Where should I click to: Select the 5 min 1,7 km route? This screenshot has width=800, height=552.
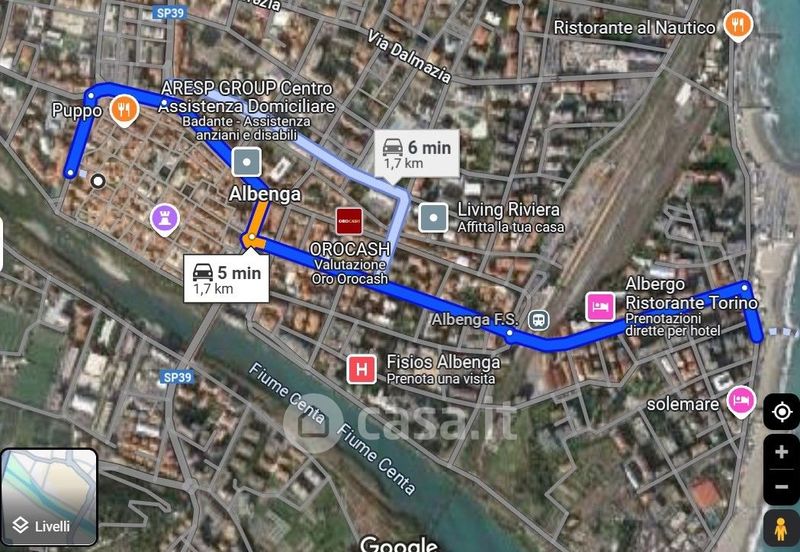pyautogui.click(x=227, y=279)
